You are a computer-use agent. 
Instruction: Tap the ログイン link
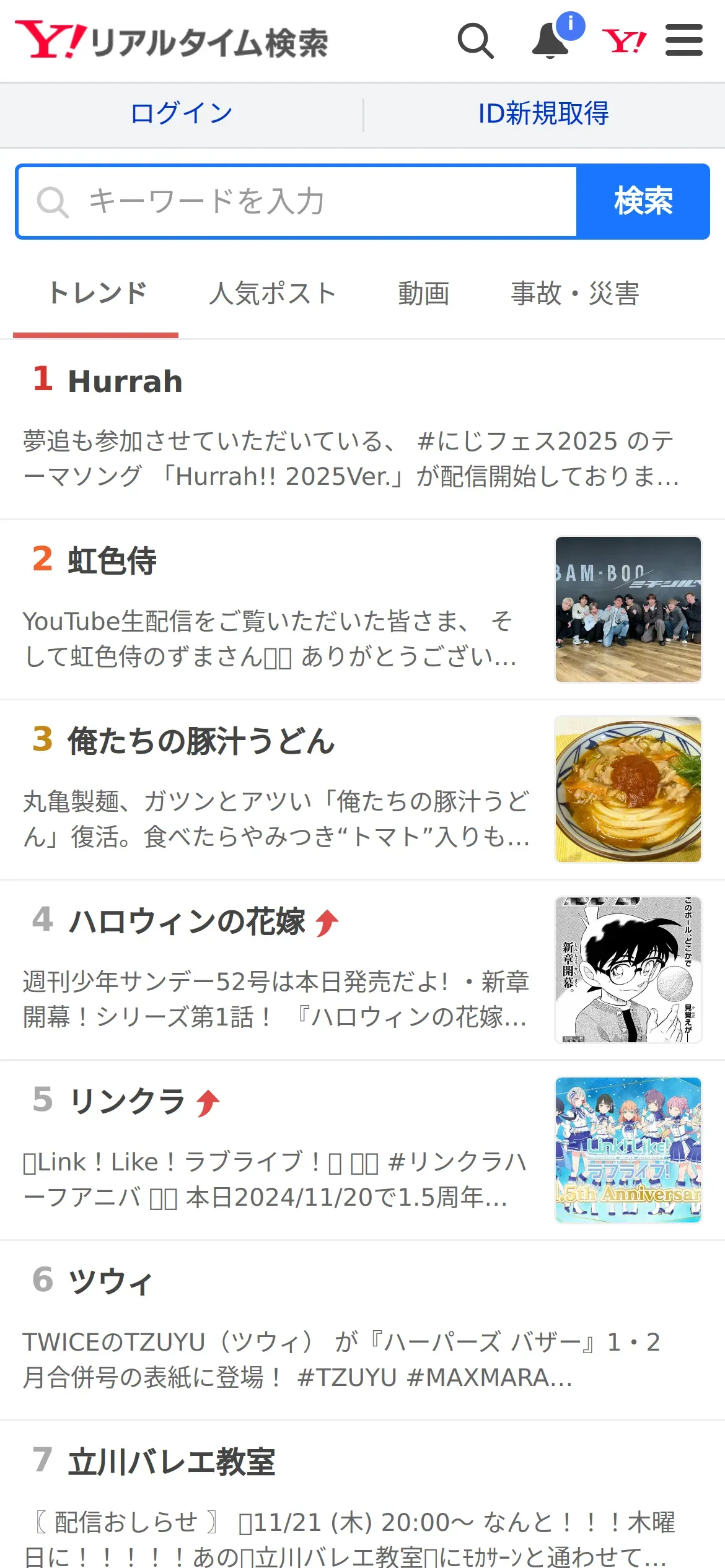[182, 114]
